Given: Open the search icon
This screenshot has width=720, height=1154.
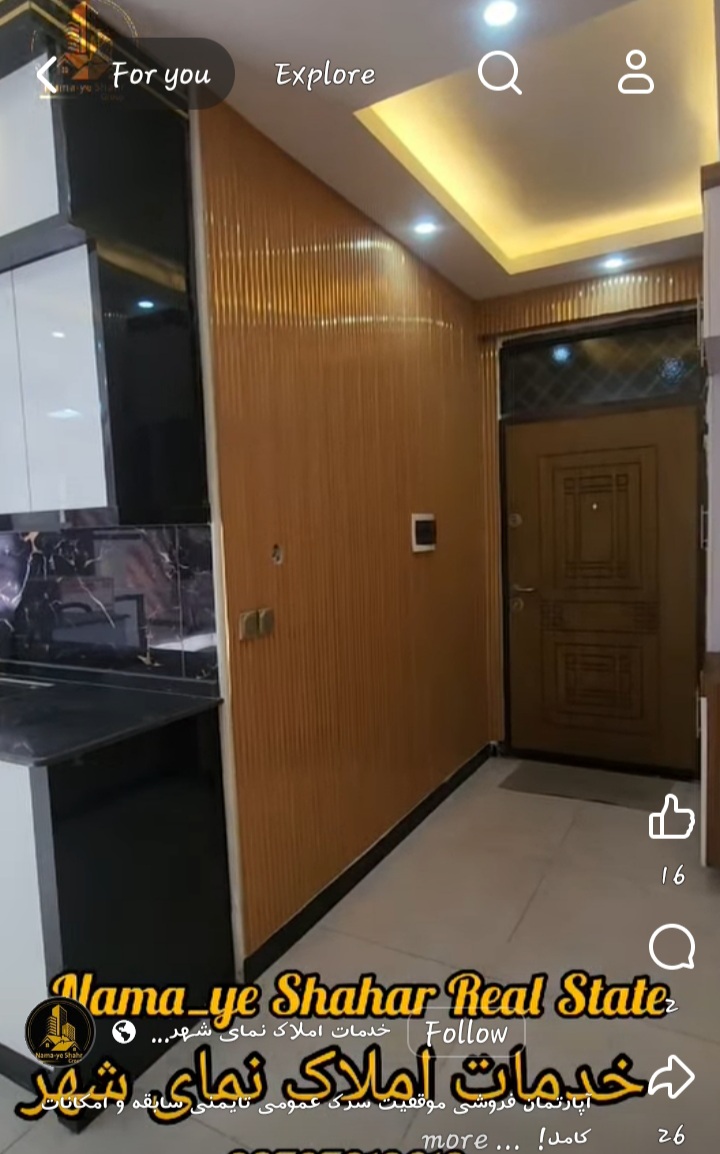Looking at the screenshot, I should 499,73.
